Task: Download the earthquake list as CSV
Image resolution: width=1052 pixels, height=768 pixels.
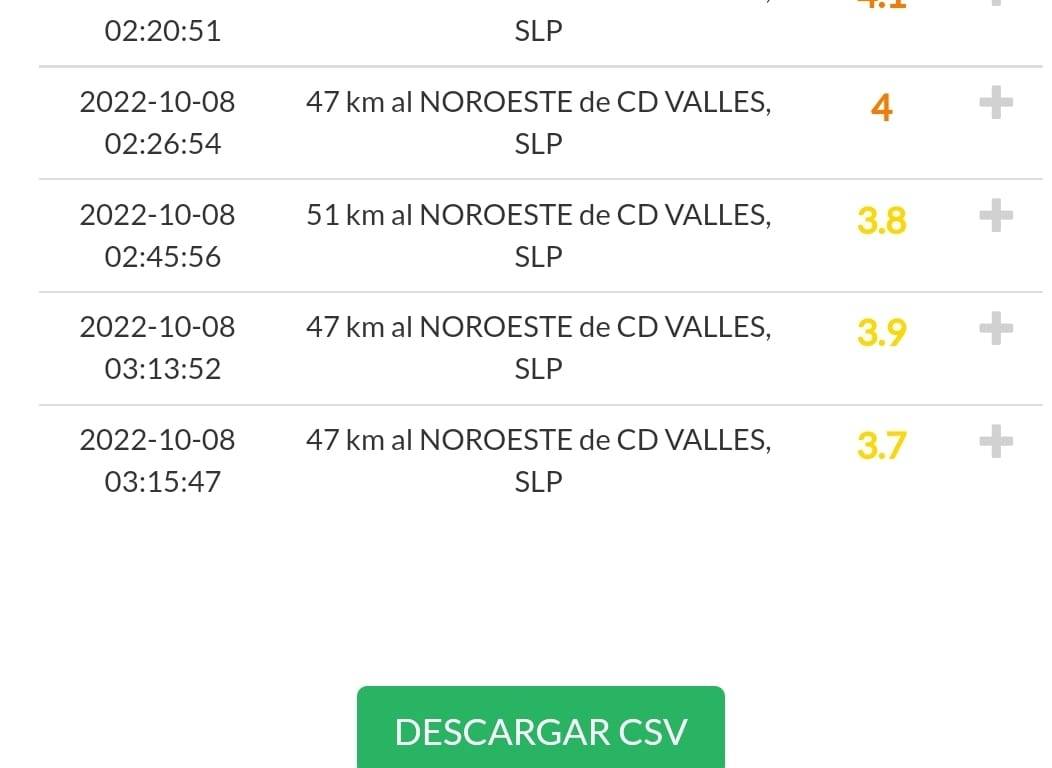Action: 540,730
